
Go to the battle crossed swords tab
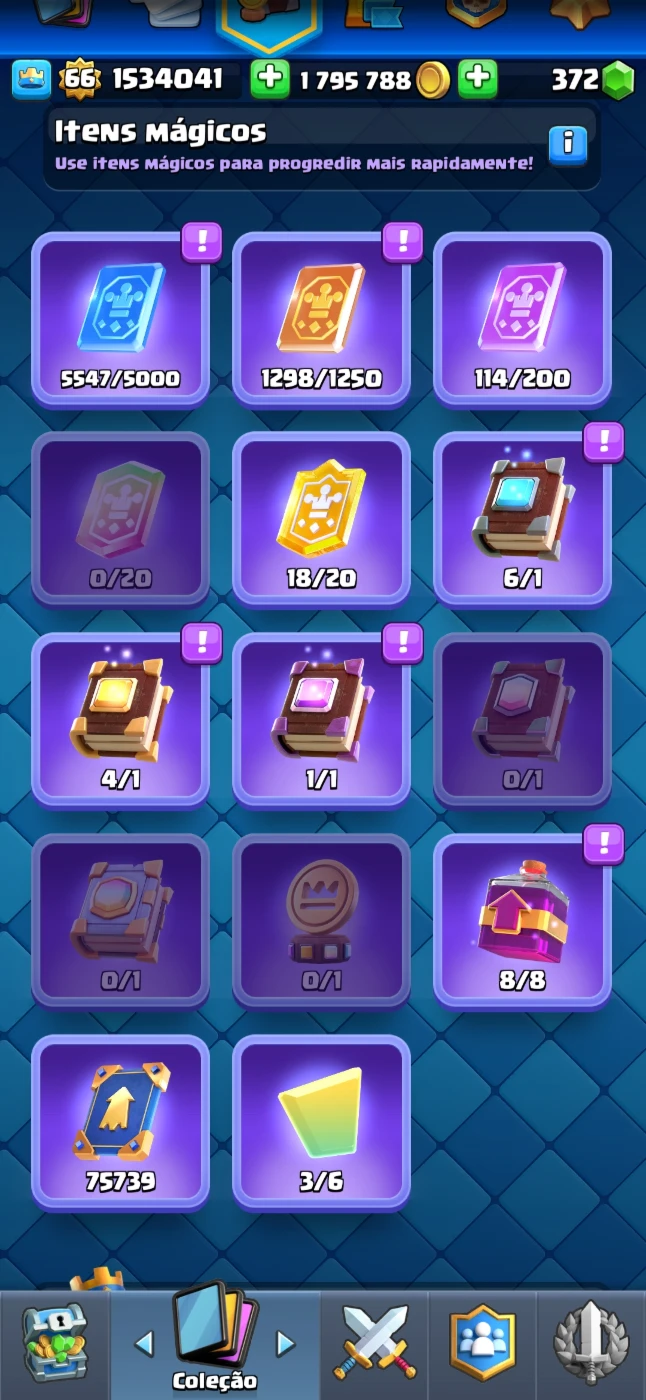[x=374, y=1343]
